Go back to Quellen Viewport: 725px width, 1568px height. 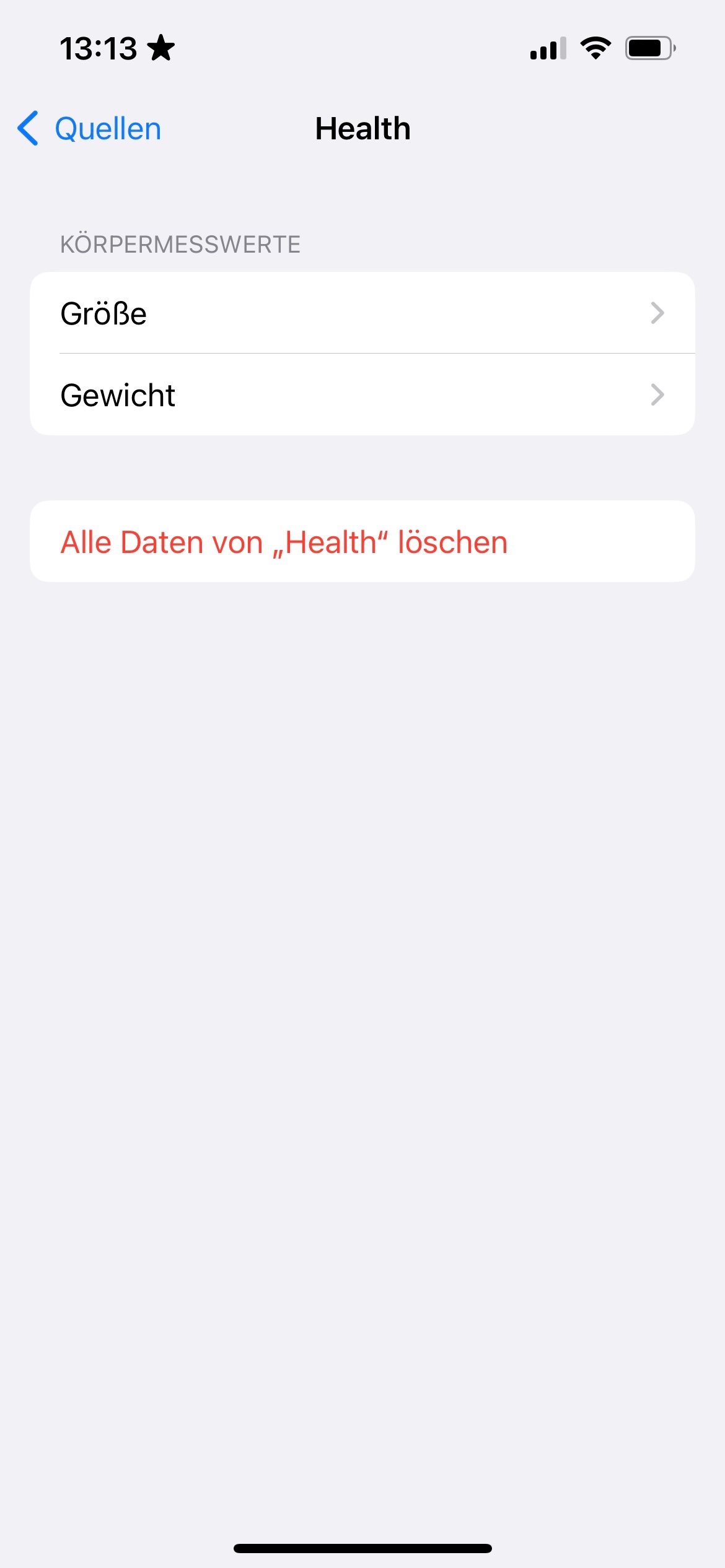pyautogui.click(x=90, y=129)
